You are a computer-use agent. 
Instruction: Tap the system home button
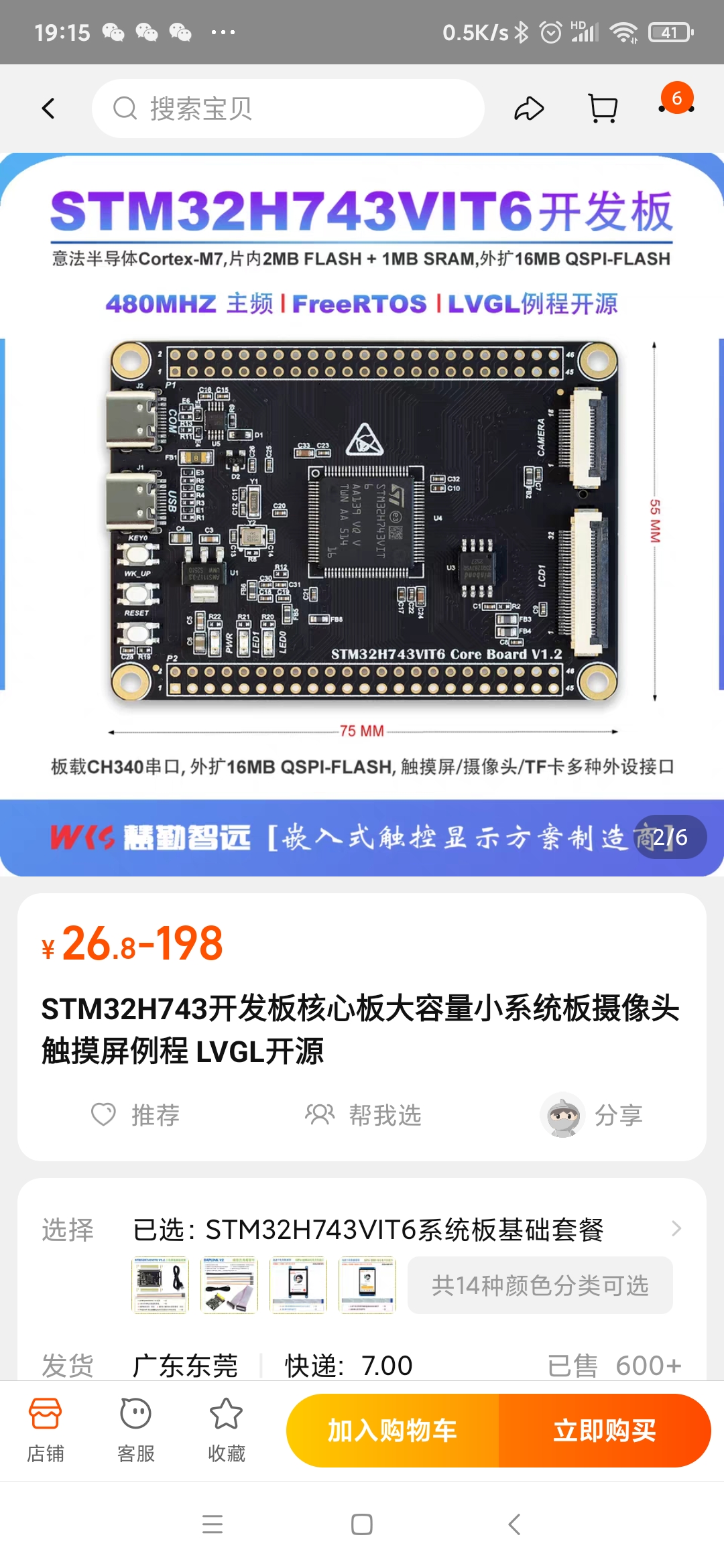(362, 1524)
